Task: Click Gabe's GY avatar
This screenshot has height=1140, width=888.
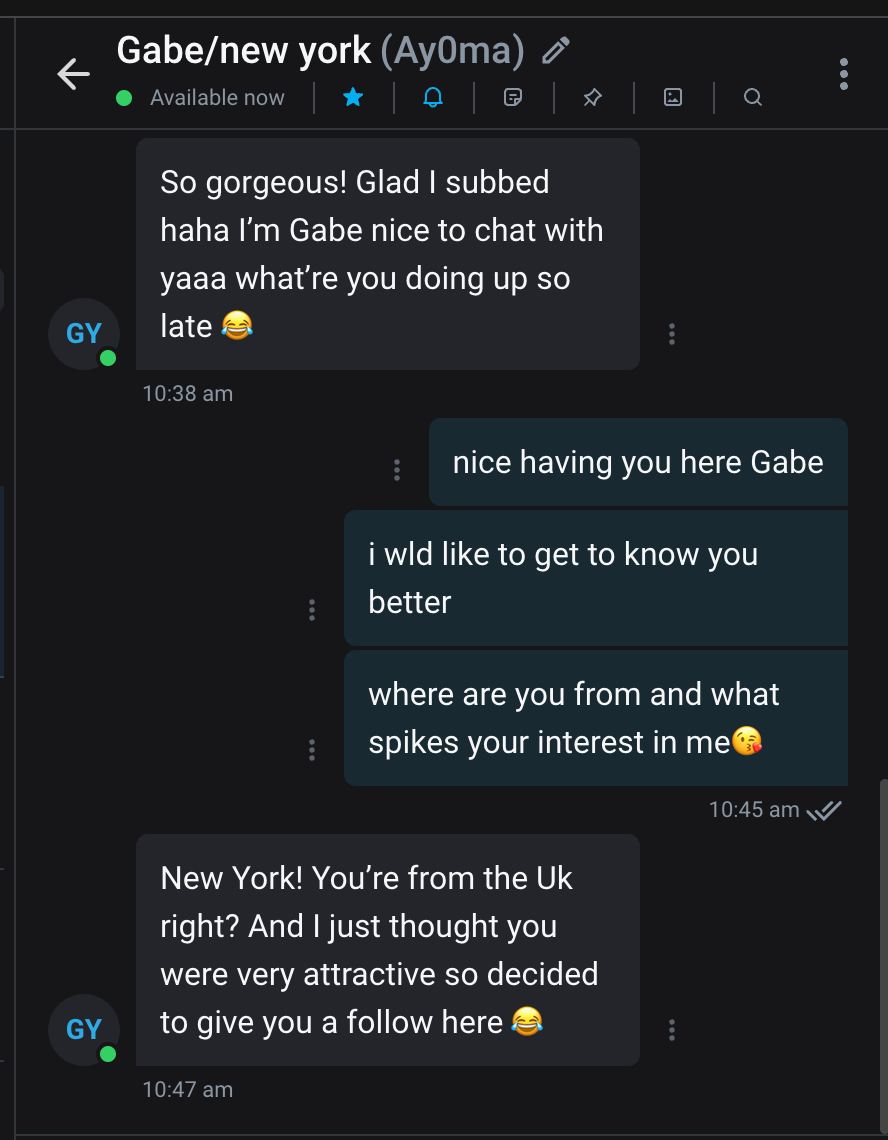Action: tap(83, 333)
